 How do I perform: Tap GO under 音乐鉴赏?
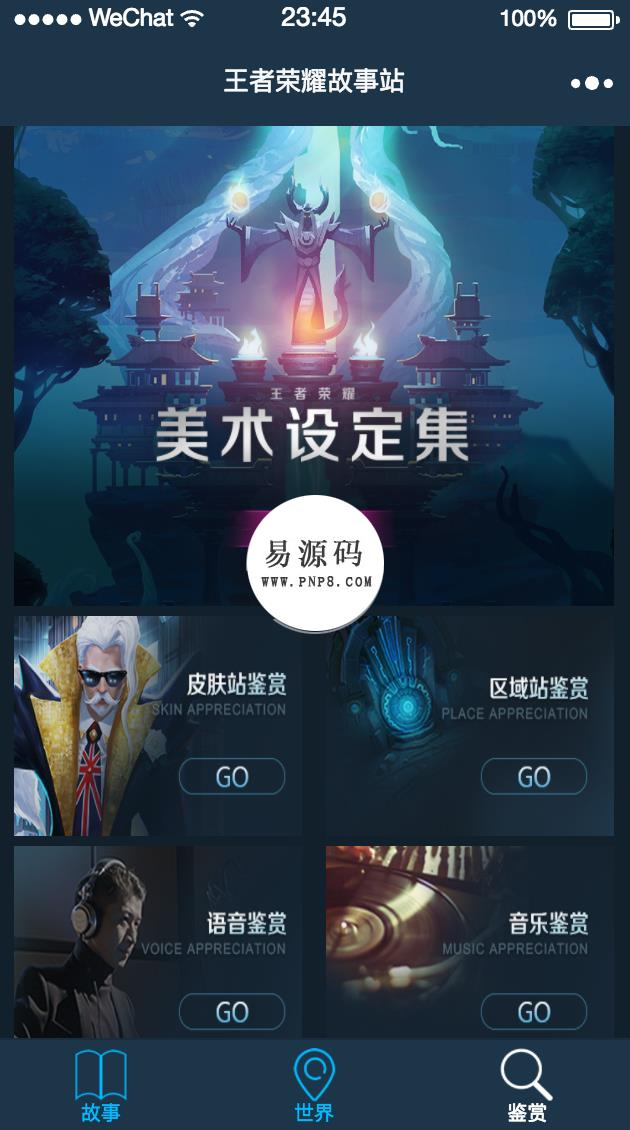[x=534, y=1012]
